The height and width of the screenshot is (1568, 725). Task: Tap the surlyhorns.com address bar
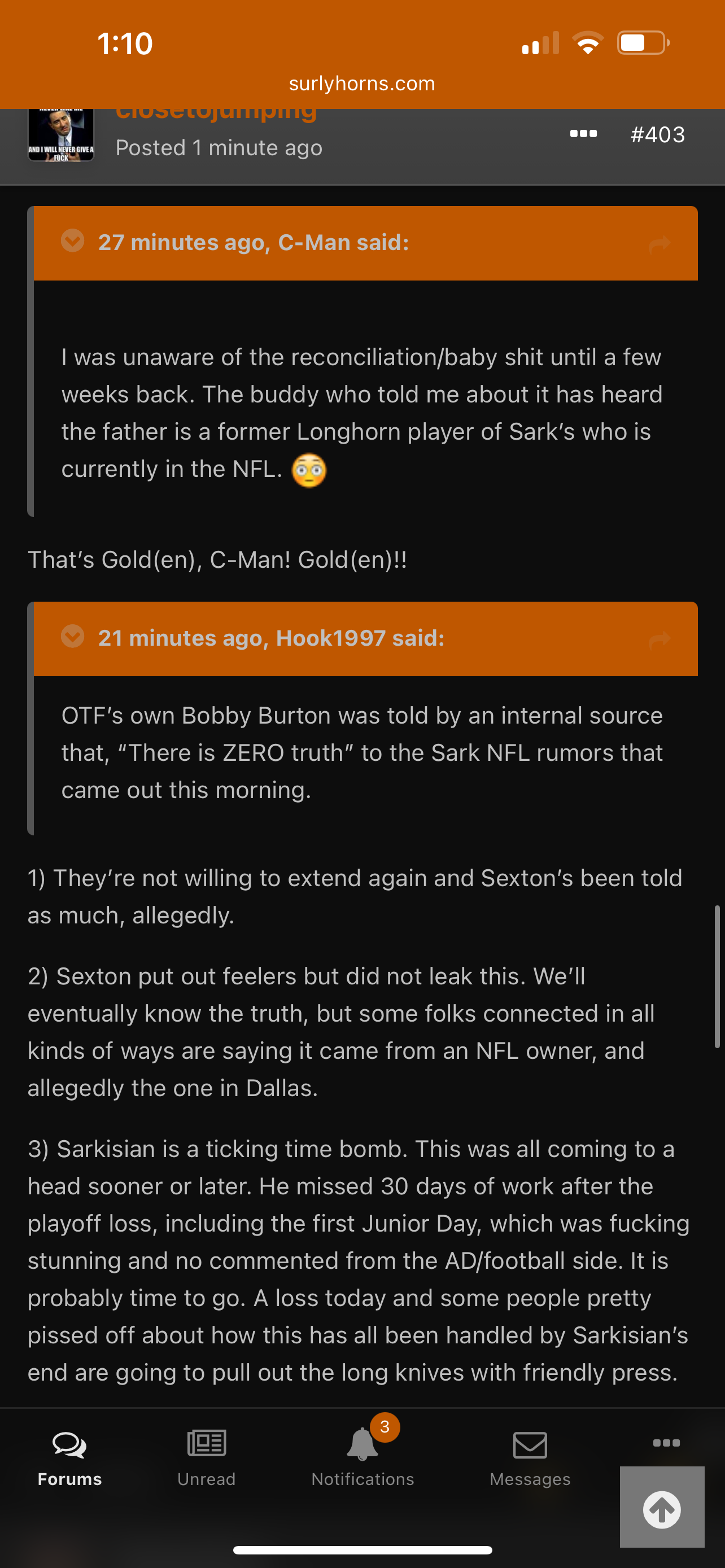click(362, 84)
